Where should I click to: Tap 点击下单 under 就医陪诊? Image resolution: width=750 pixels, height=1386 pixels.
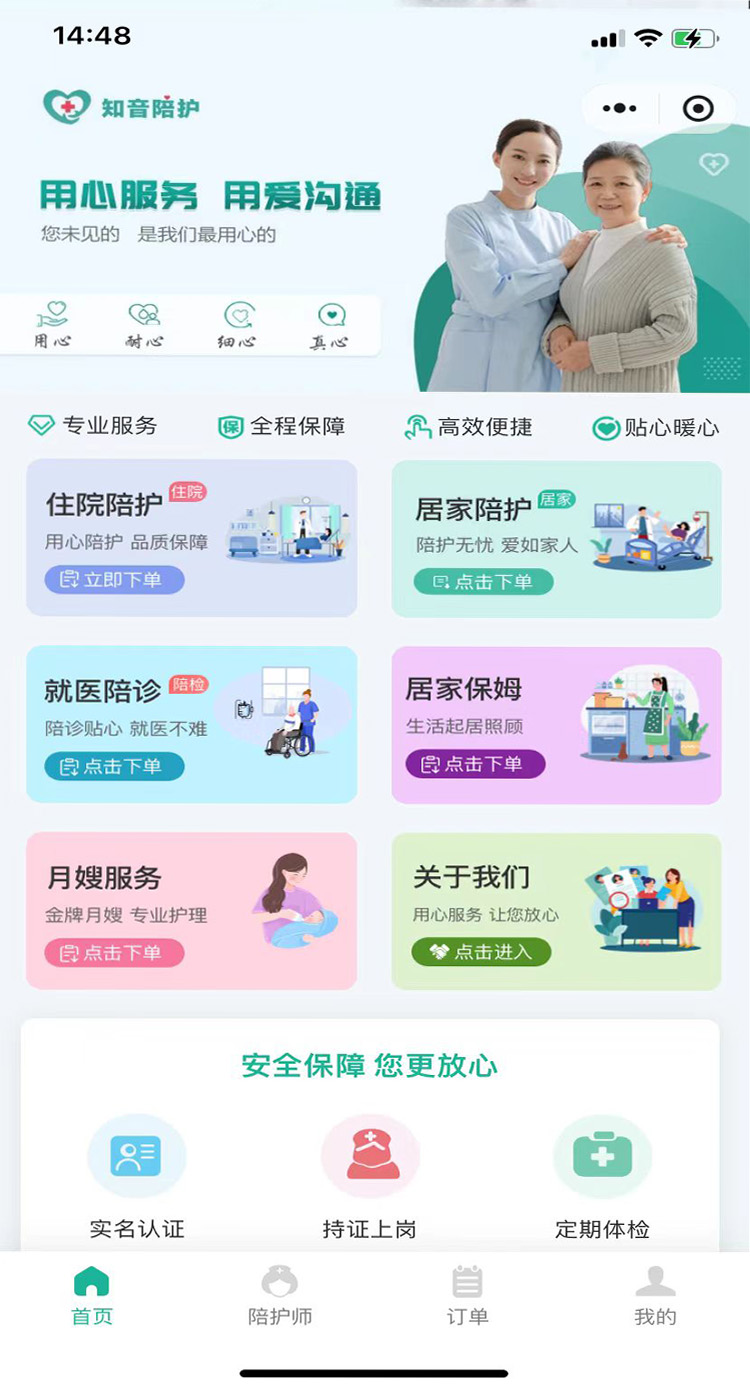[114, 766]
